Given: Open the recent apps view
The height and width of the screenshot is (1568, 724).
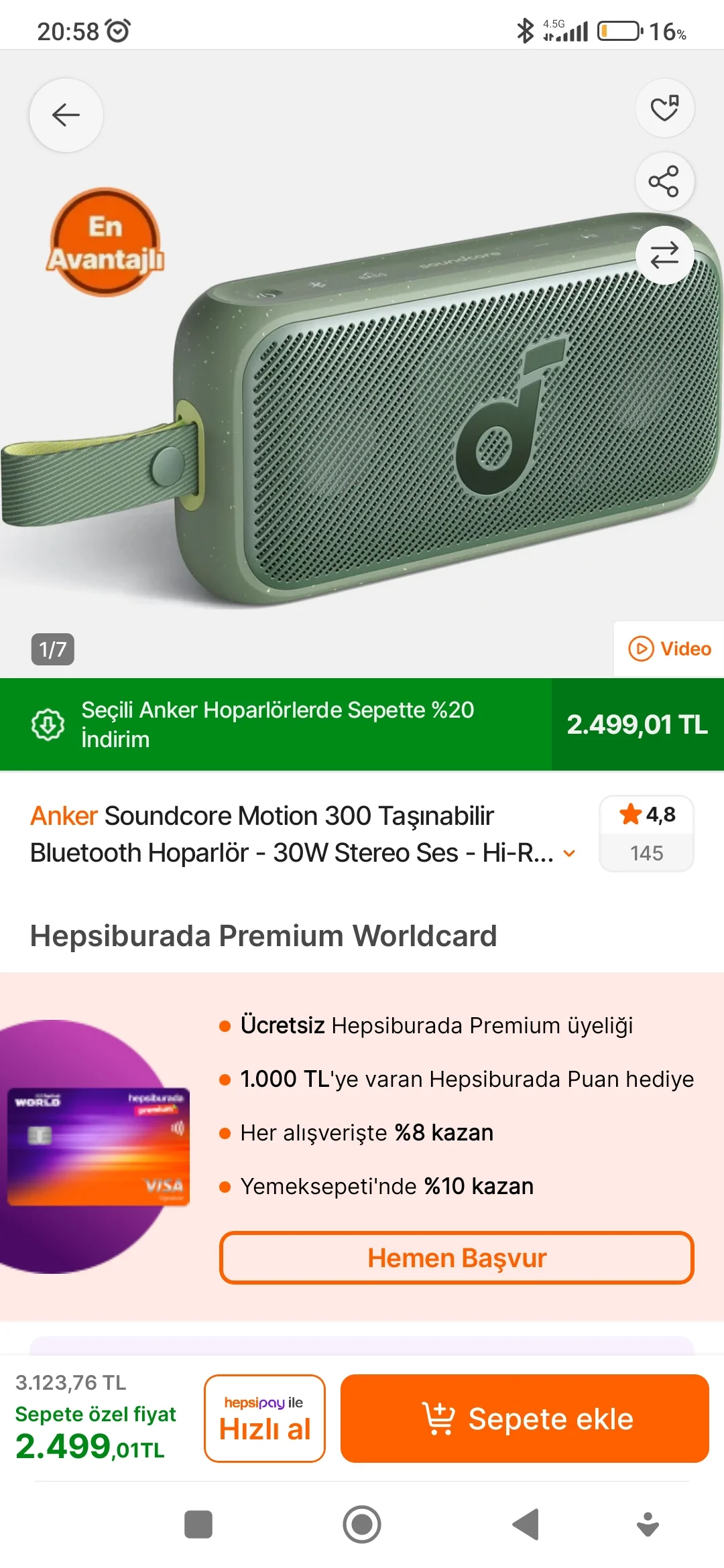Looking at the screenshot, I should [x=198, y=1524].
